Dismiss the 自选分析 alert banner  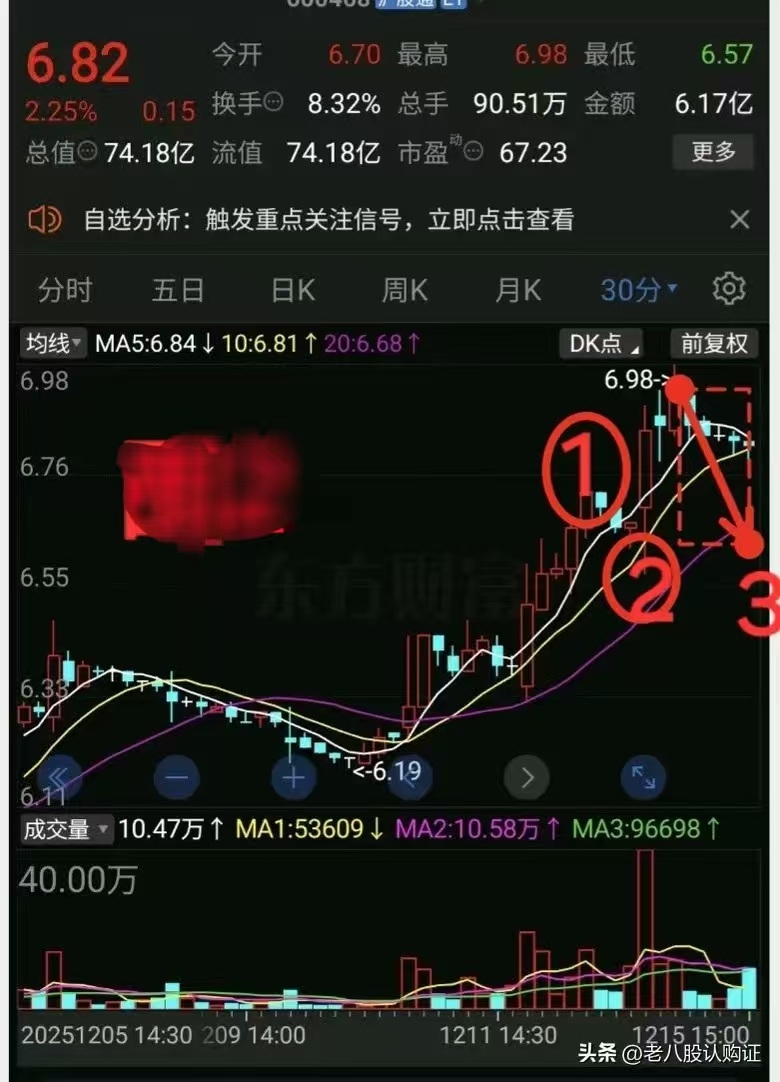click(x=740, y=219)
